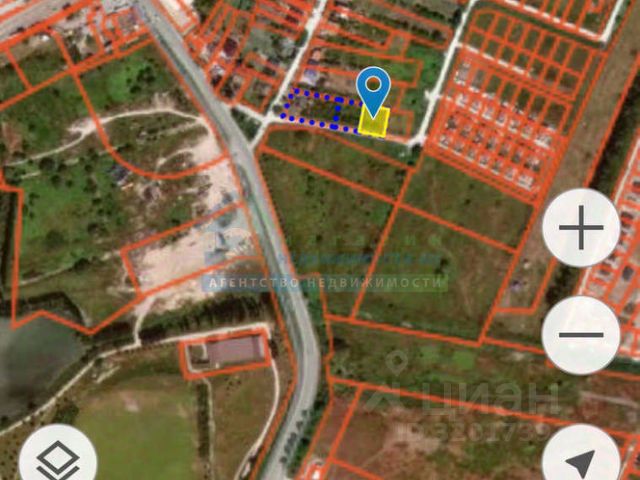This screenshot has width=640, height=480.
Task: Zoom in on the map
Action: (x=581, y=229)
